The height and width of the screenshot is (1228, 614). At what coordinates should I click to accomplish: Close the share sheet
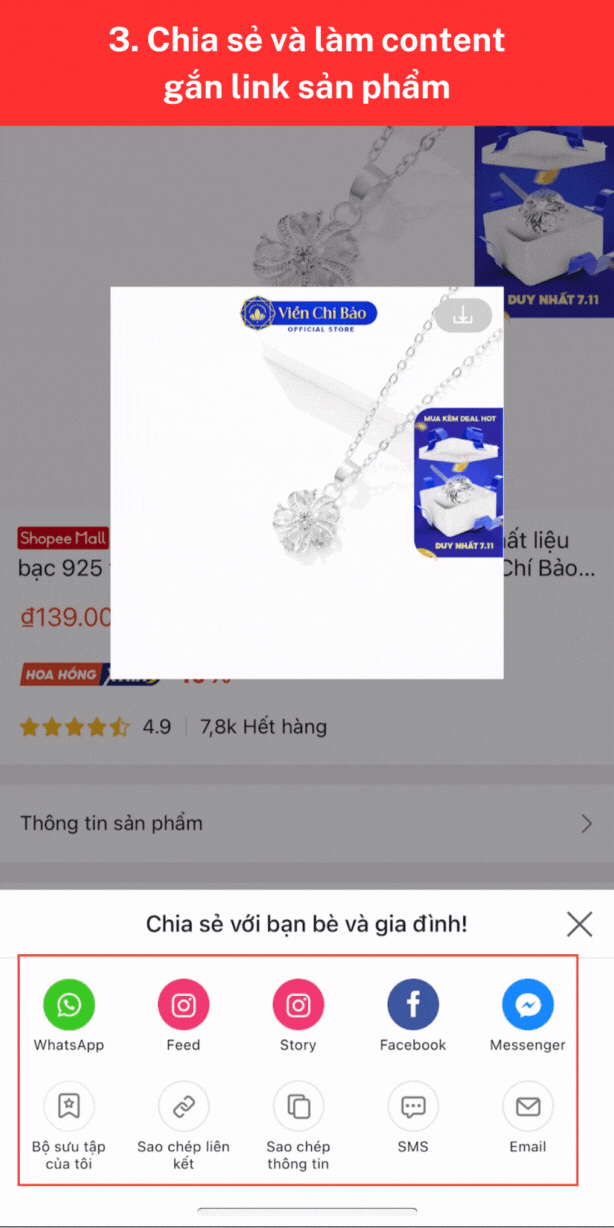(579, 924)
